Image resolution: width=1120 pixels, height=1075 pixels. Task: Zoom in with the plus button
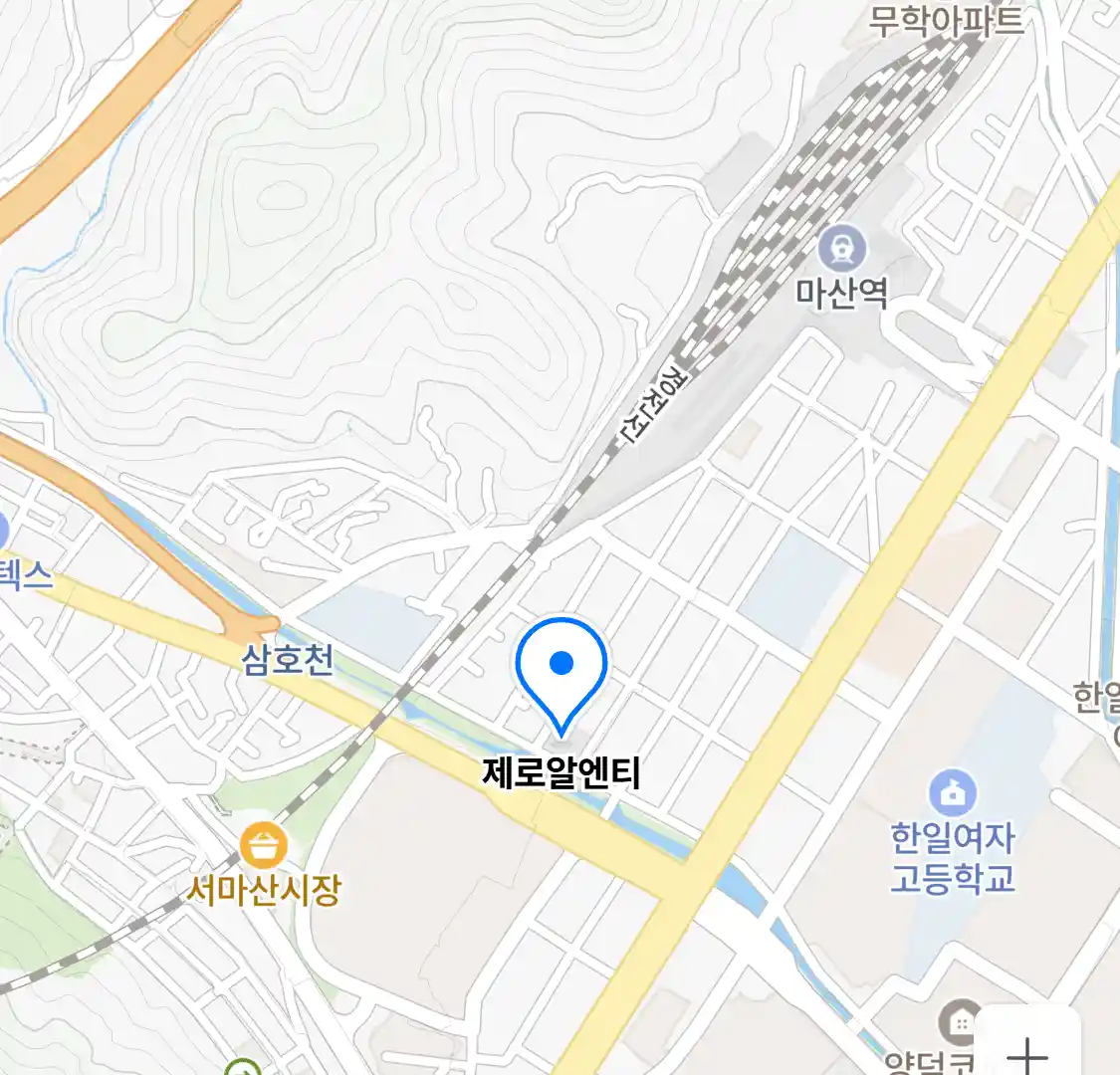click(x=1027, y=1053)
